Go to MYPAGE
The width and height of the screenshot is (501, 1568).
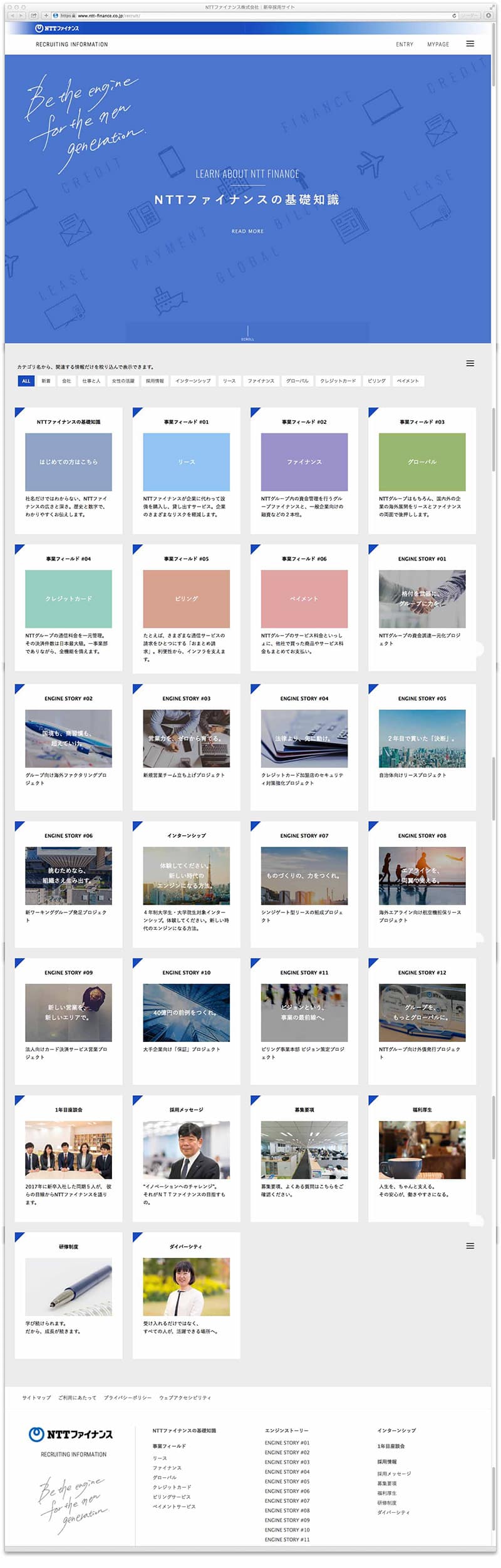(x=438, y=44)
